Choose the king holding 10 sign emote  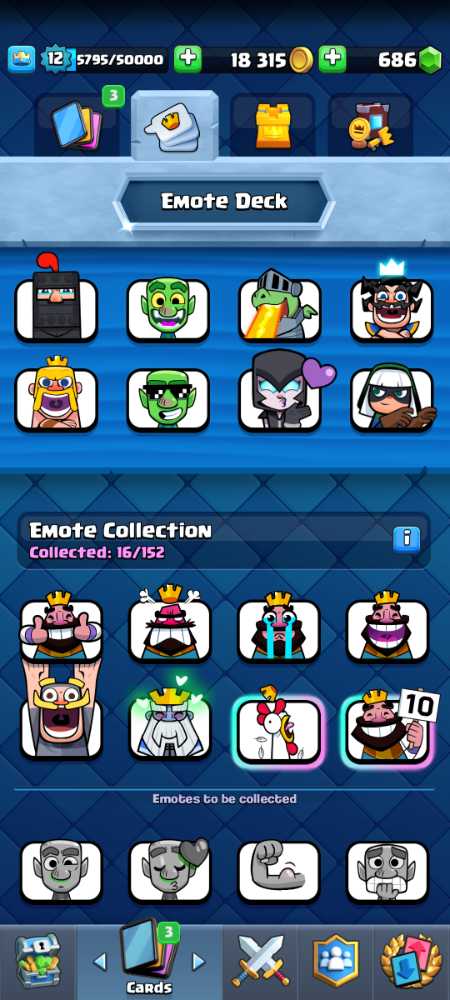388,727
